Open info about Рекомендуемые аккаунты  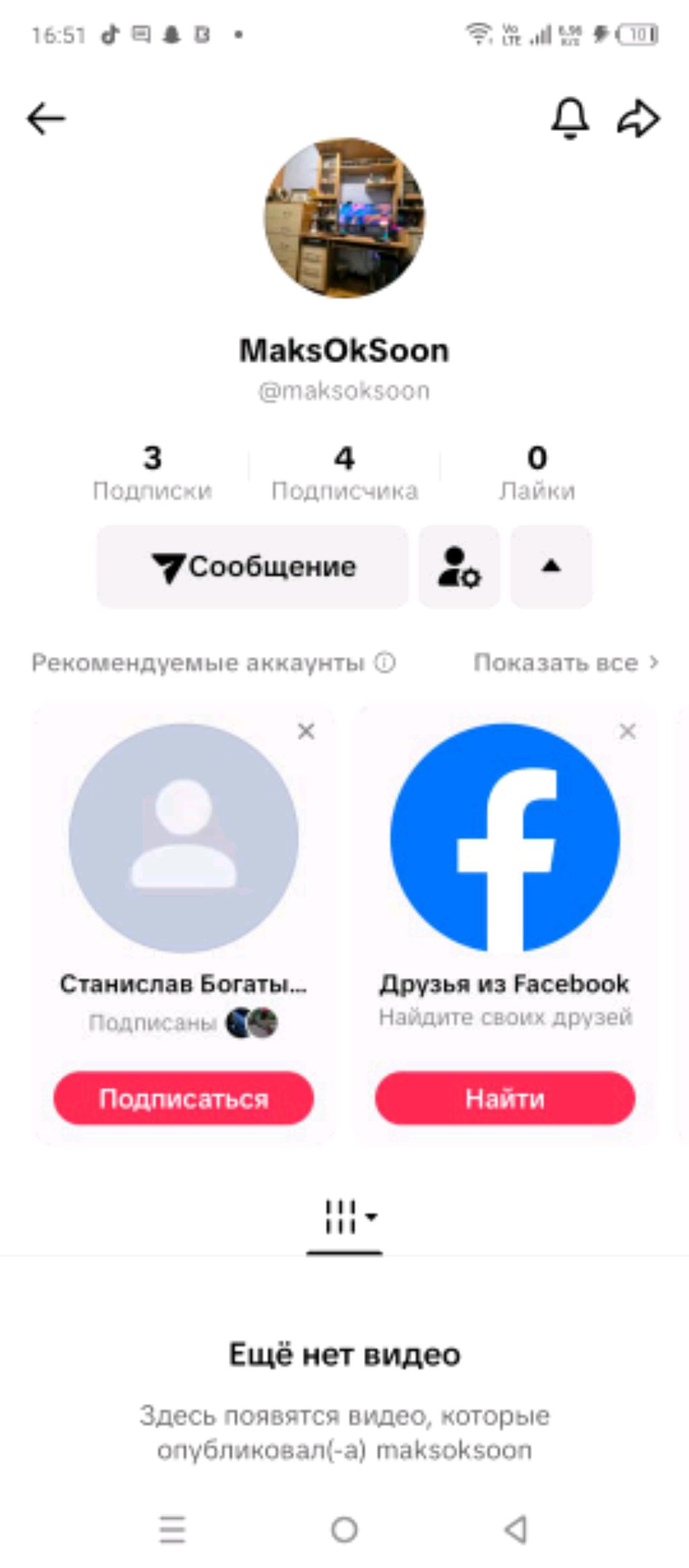point(385,663)
